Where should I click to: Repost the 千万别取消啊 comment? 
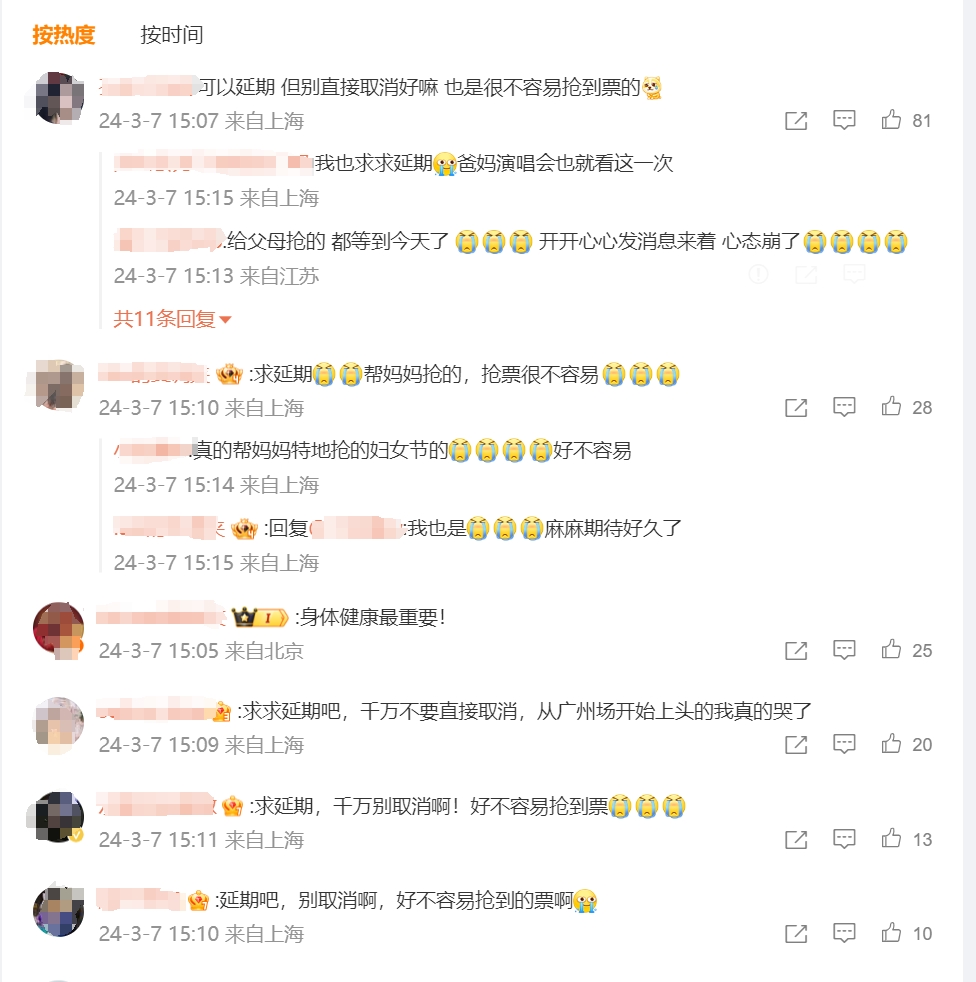click(x=796, y=840)
